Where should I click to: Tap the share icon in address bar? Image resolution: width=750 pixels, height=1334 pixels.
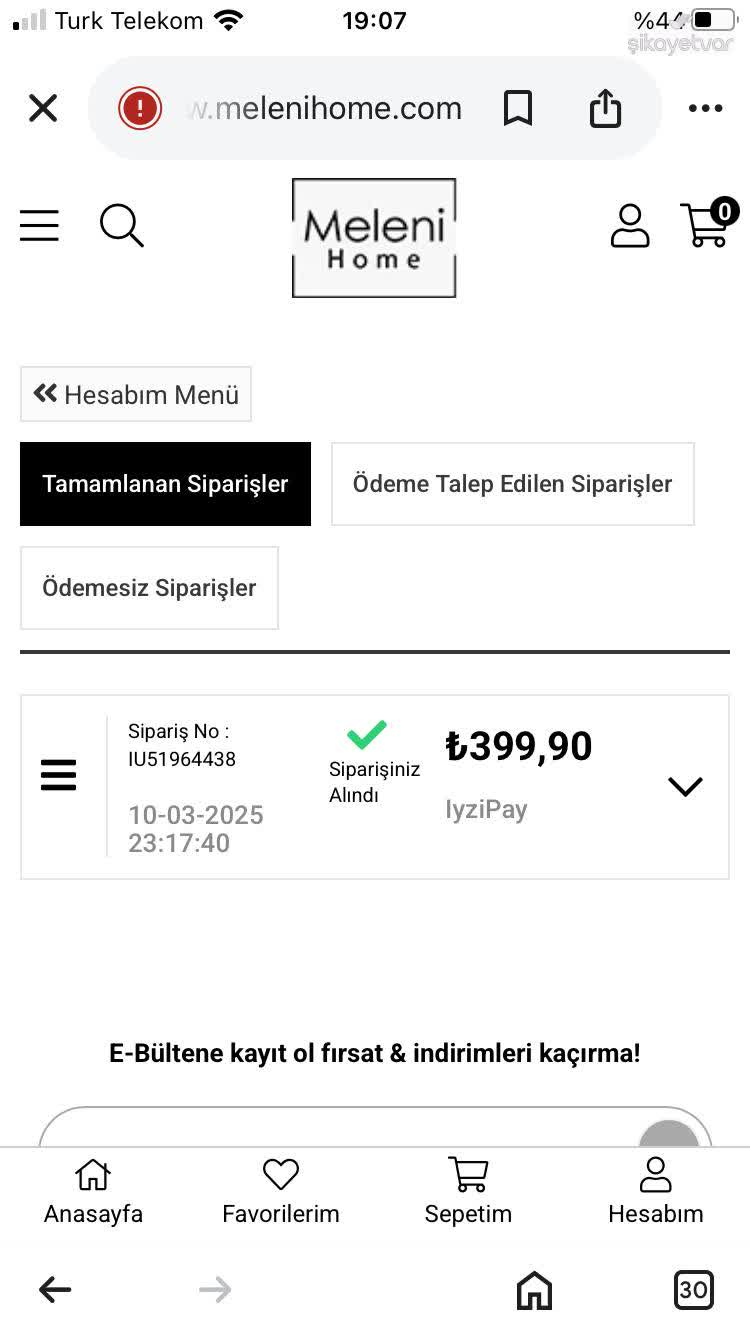[x=605, y=108]
